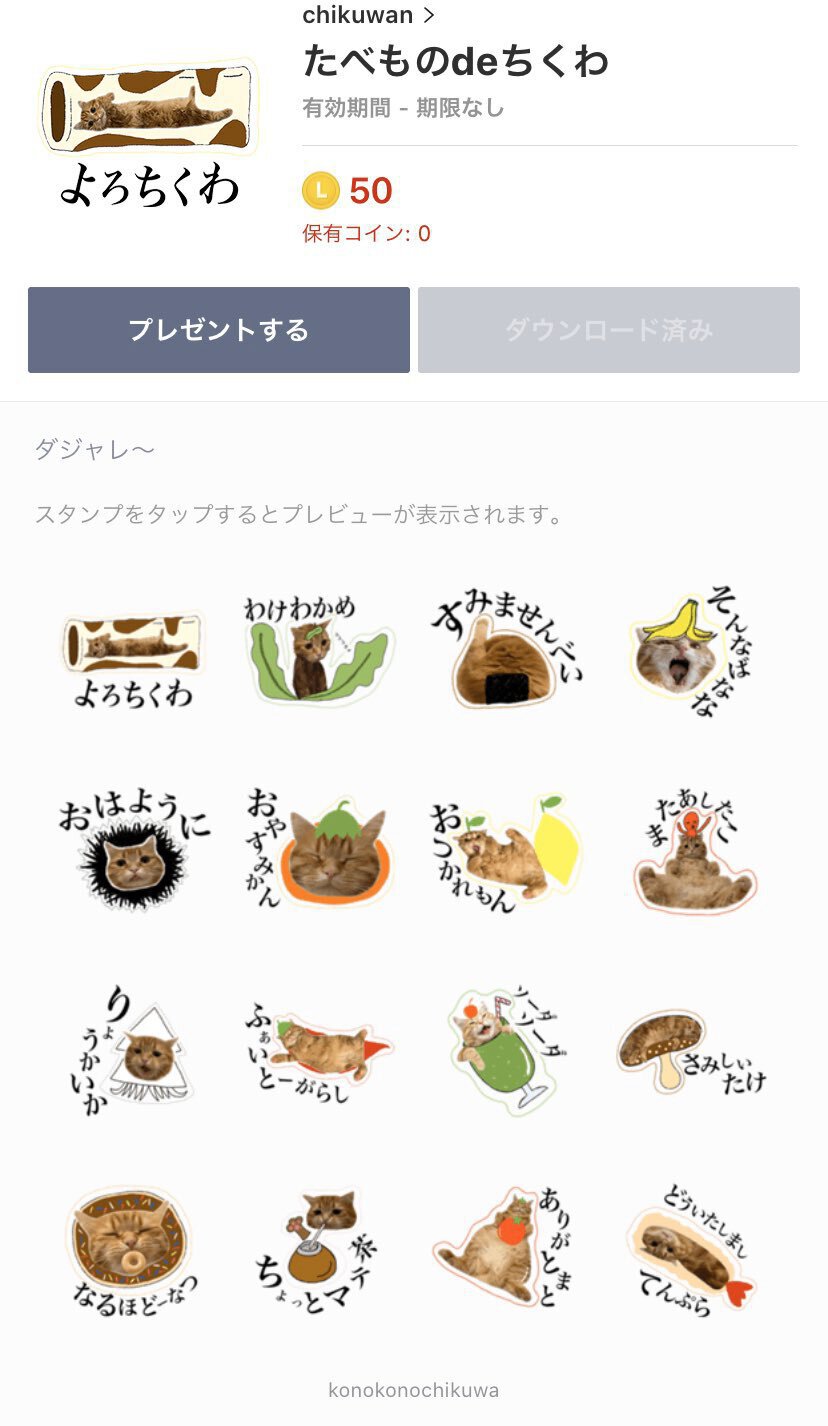Tap the プレゼントする gift button

click(219, 330)
